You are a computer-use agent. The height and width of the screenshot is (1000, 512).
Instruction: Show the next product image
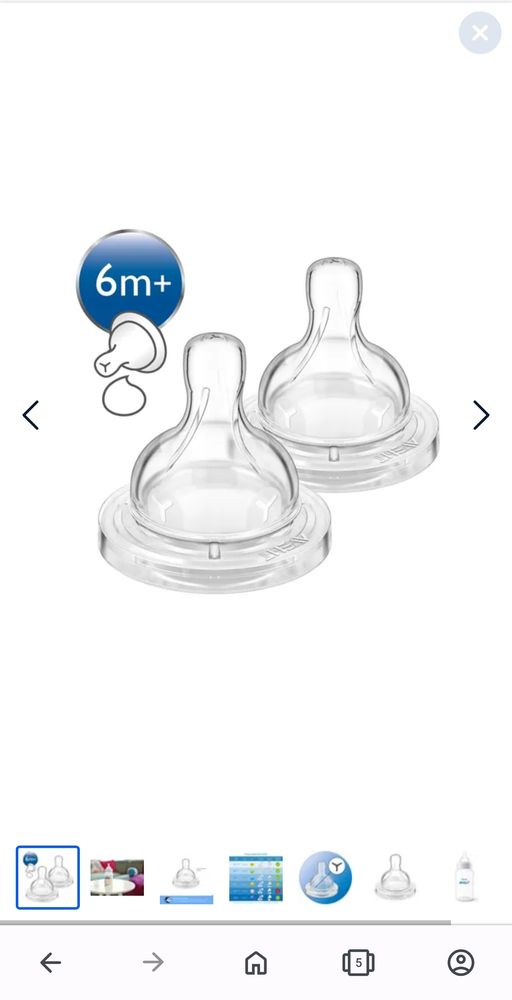481,415
